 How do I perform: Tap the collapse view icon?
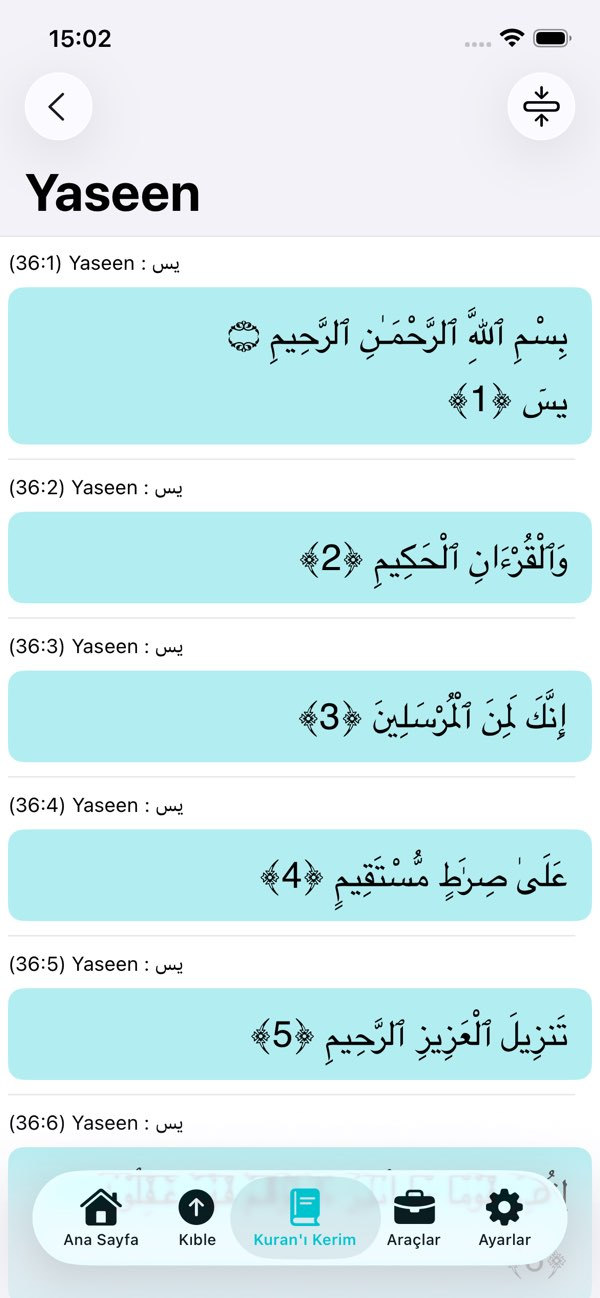[x=541, y=106]
